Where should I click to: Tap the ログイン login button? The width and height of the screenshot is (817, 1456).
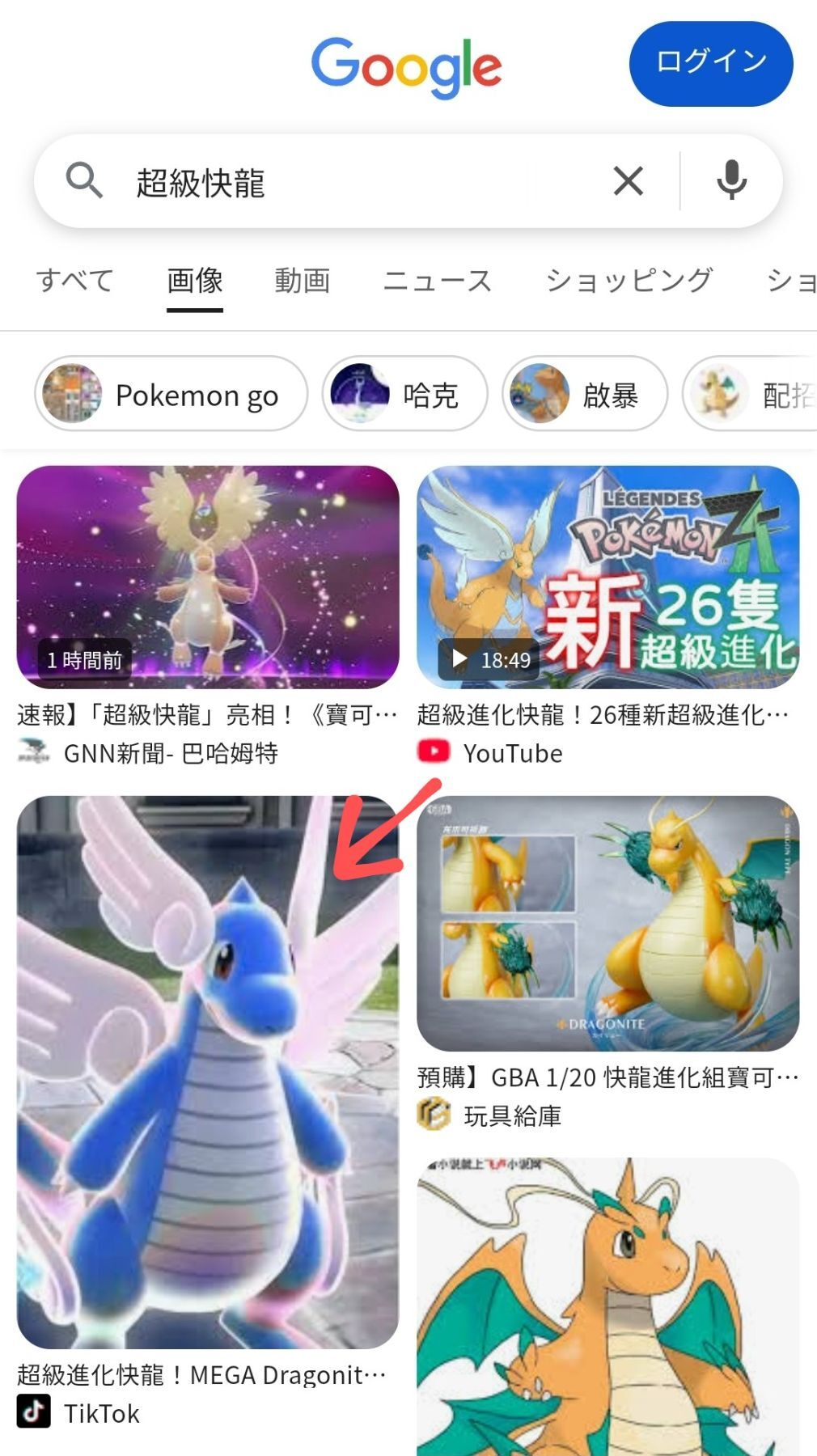[x=710, y=63]
